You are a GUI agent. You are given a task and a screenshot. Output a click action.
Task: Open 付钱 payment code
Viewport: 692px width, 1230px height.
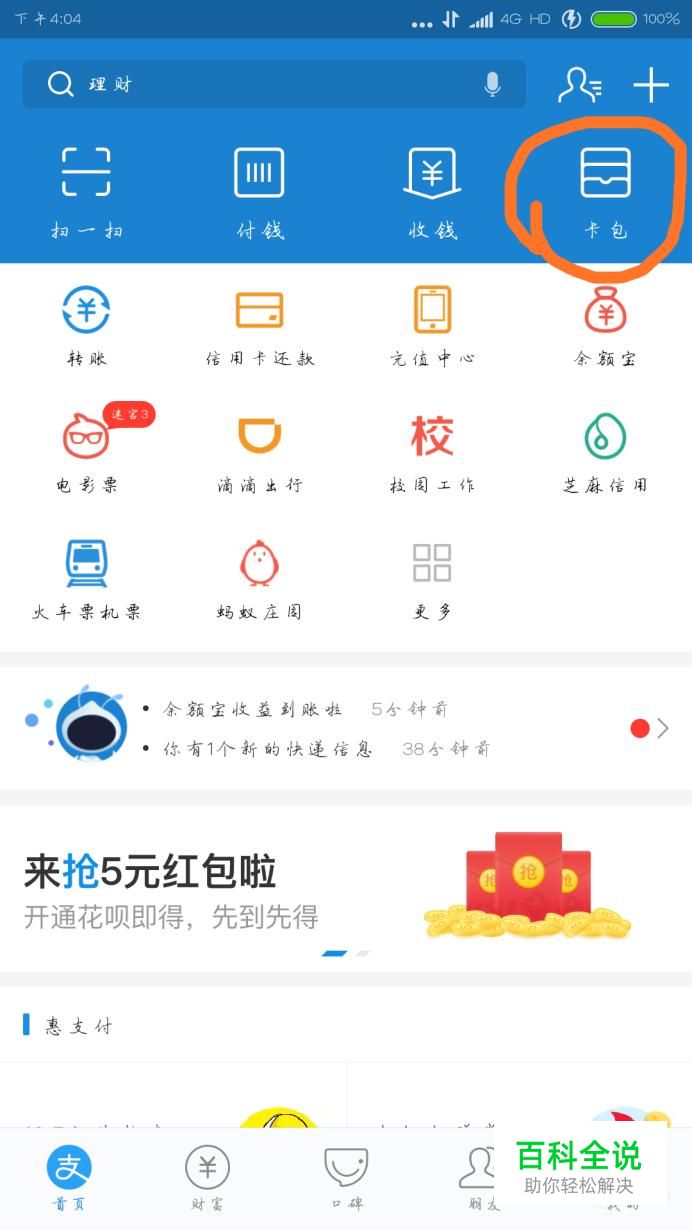click(x=259, y=190)
